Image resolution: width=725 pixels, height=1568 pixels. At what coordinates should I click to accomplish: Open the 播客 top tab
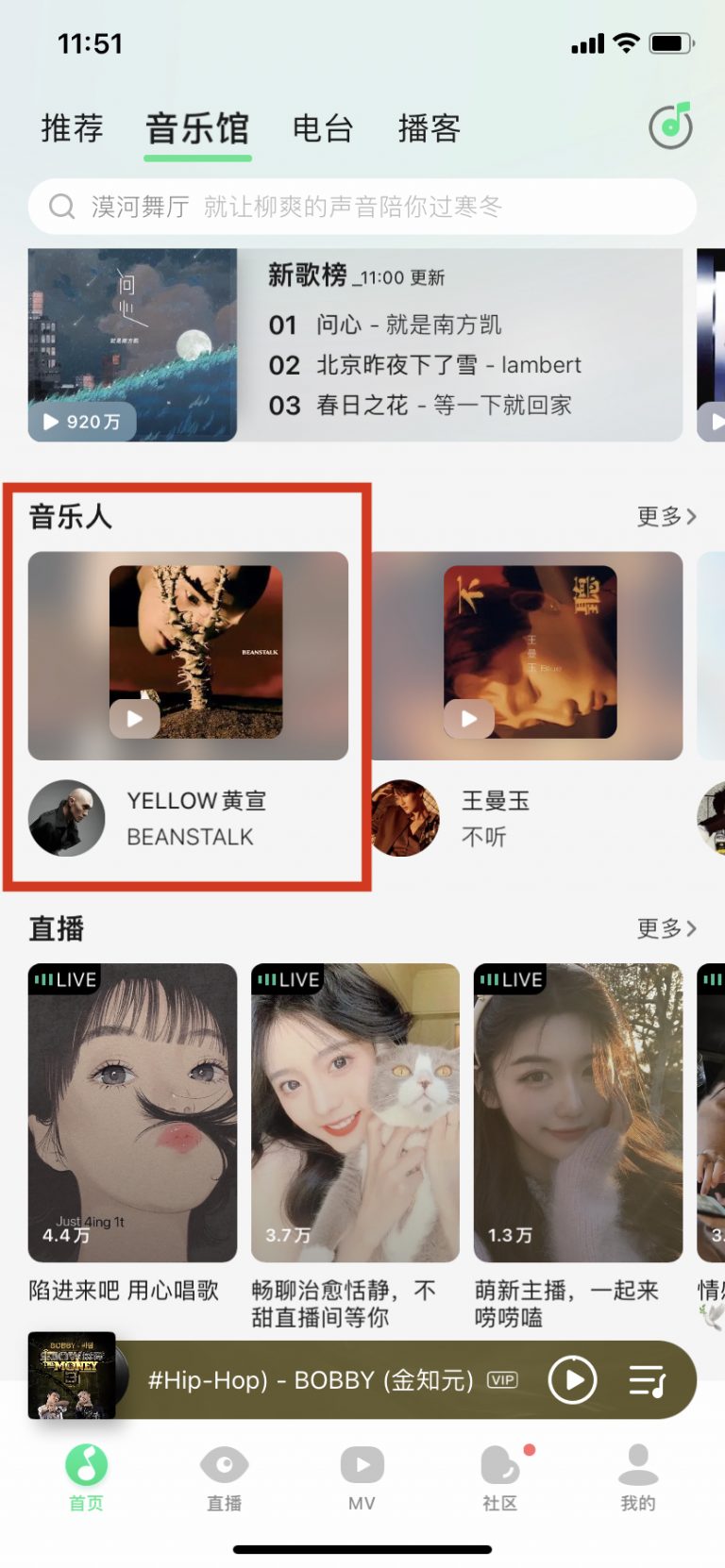[430, 128]
